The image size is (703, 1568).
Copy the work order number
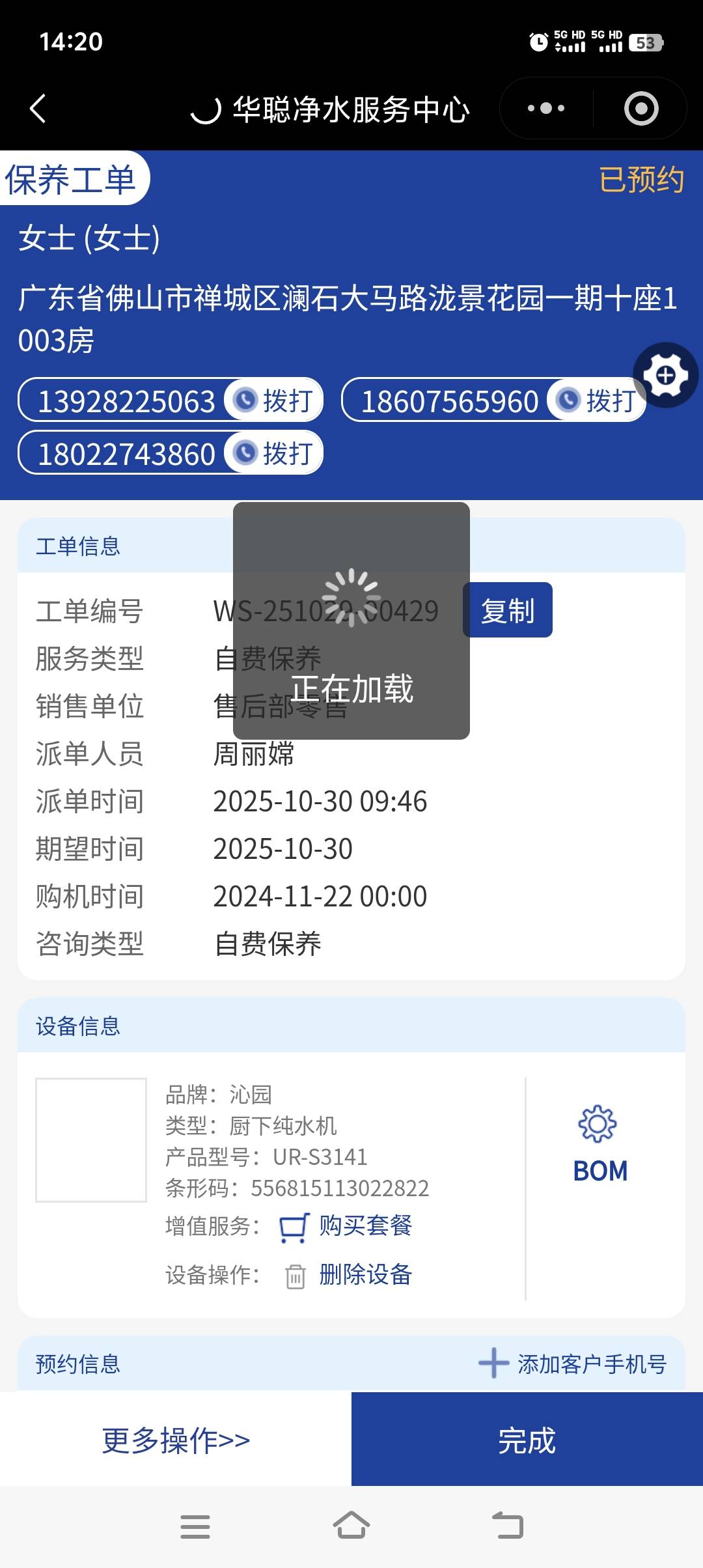click(x=507, y=610)
